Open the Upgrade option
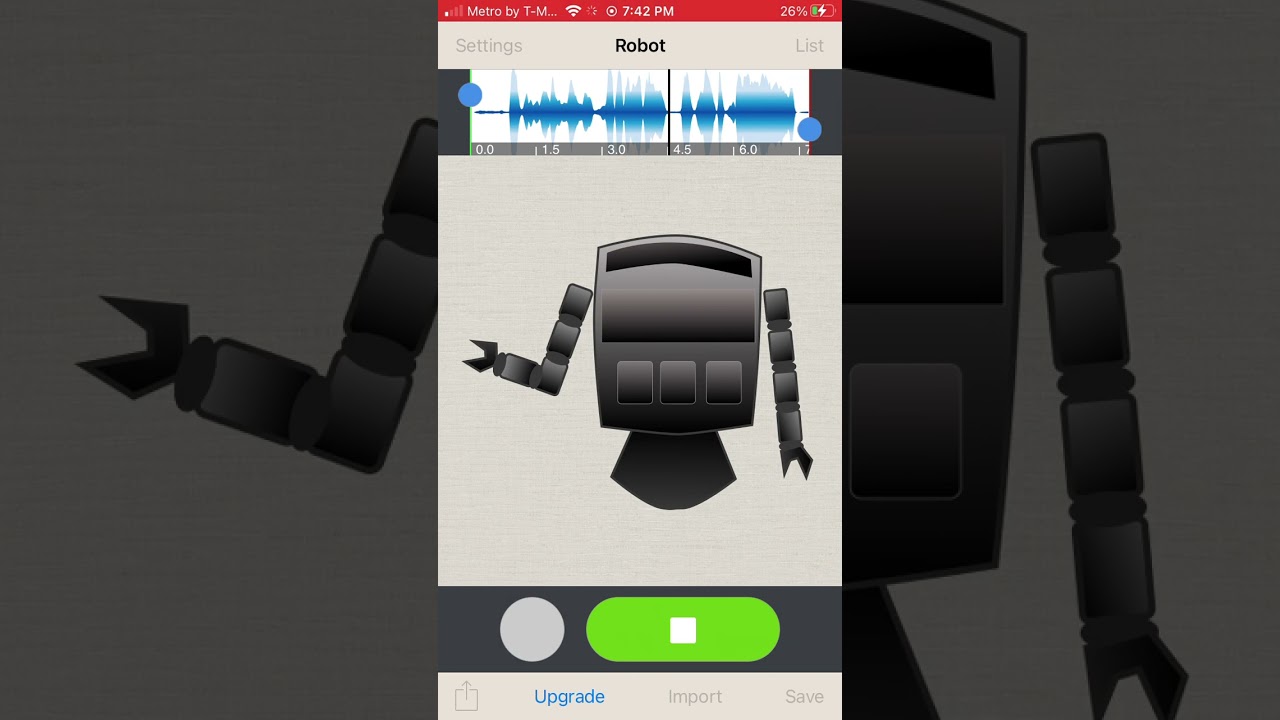Image resolution: width=1280 pixels, height=720 pixels. (x=569, y=697)
